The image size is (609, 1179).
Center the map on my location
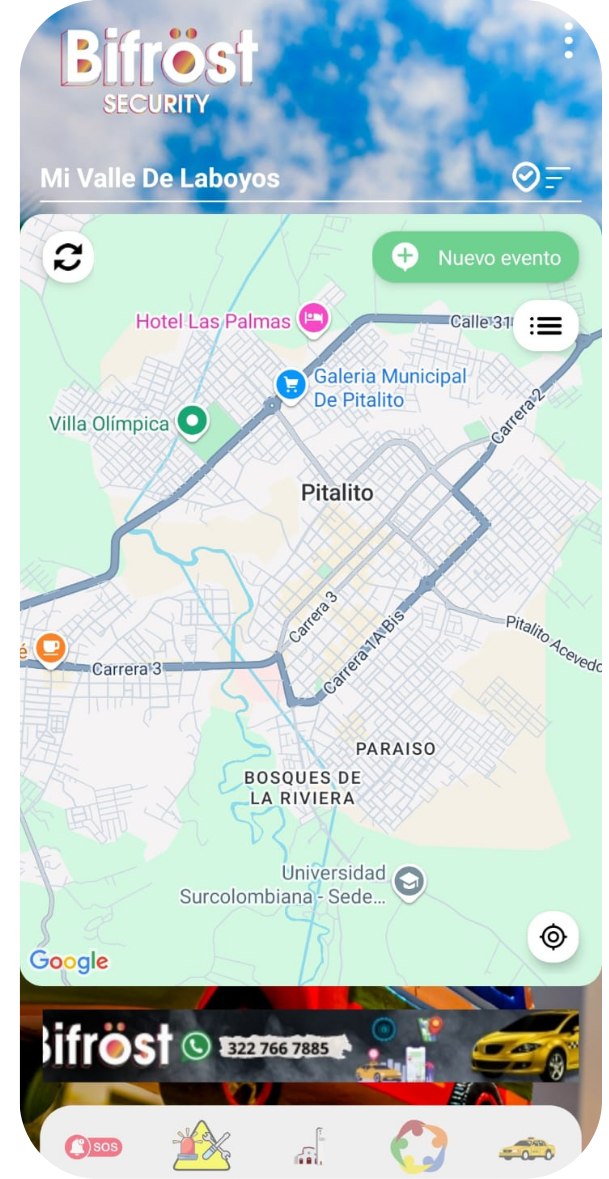(553, 937)
